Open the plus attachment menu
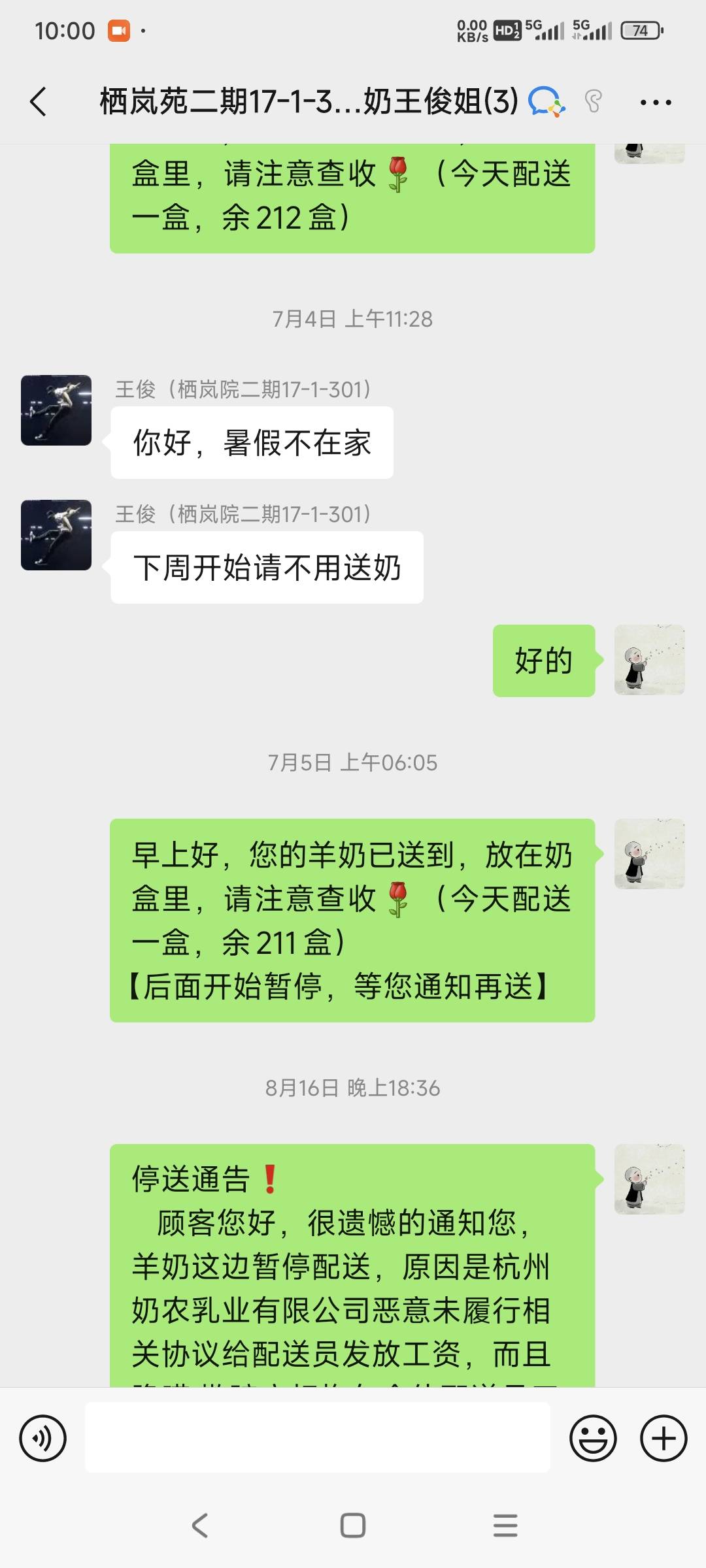The width and height of the screenshot is (706, 1568). click(x=663, y=1438)
